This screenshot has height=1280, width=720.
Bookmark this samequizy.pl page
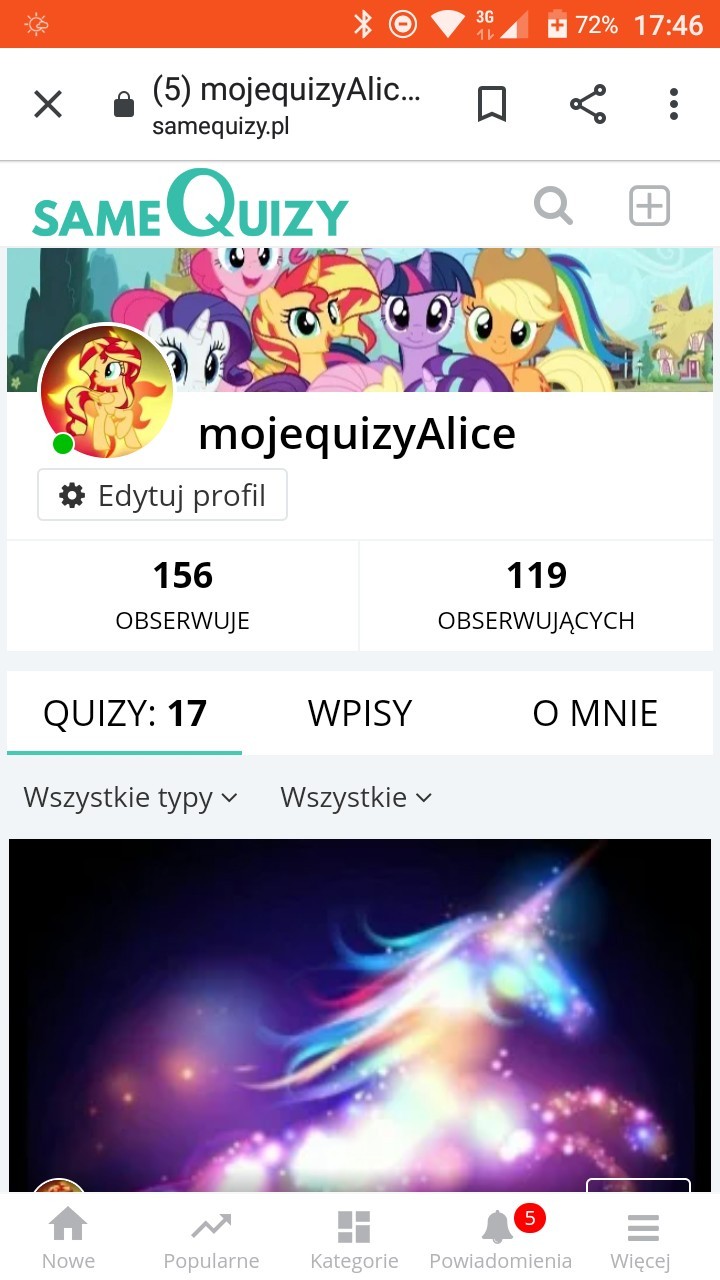click(x=492, y=104)
